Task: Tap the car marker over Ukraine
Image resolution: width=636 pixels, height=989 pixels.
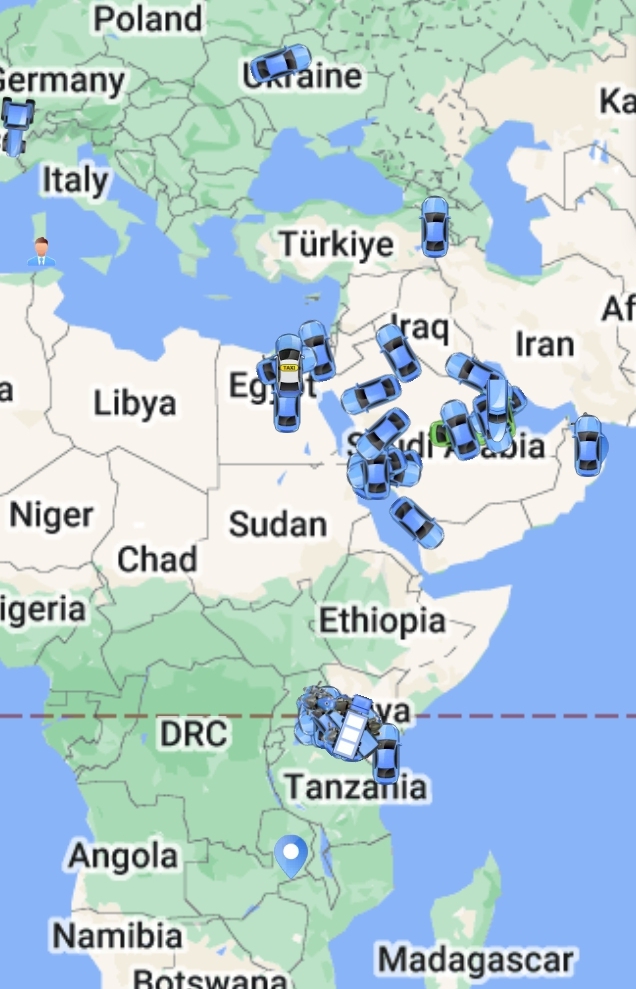Action: (279, 64)
